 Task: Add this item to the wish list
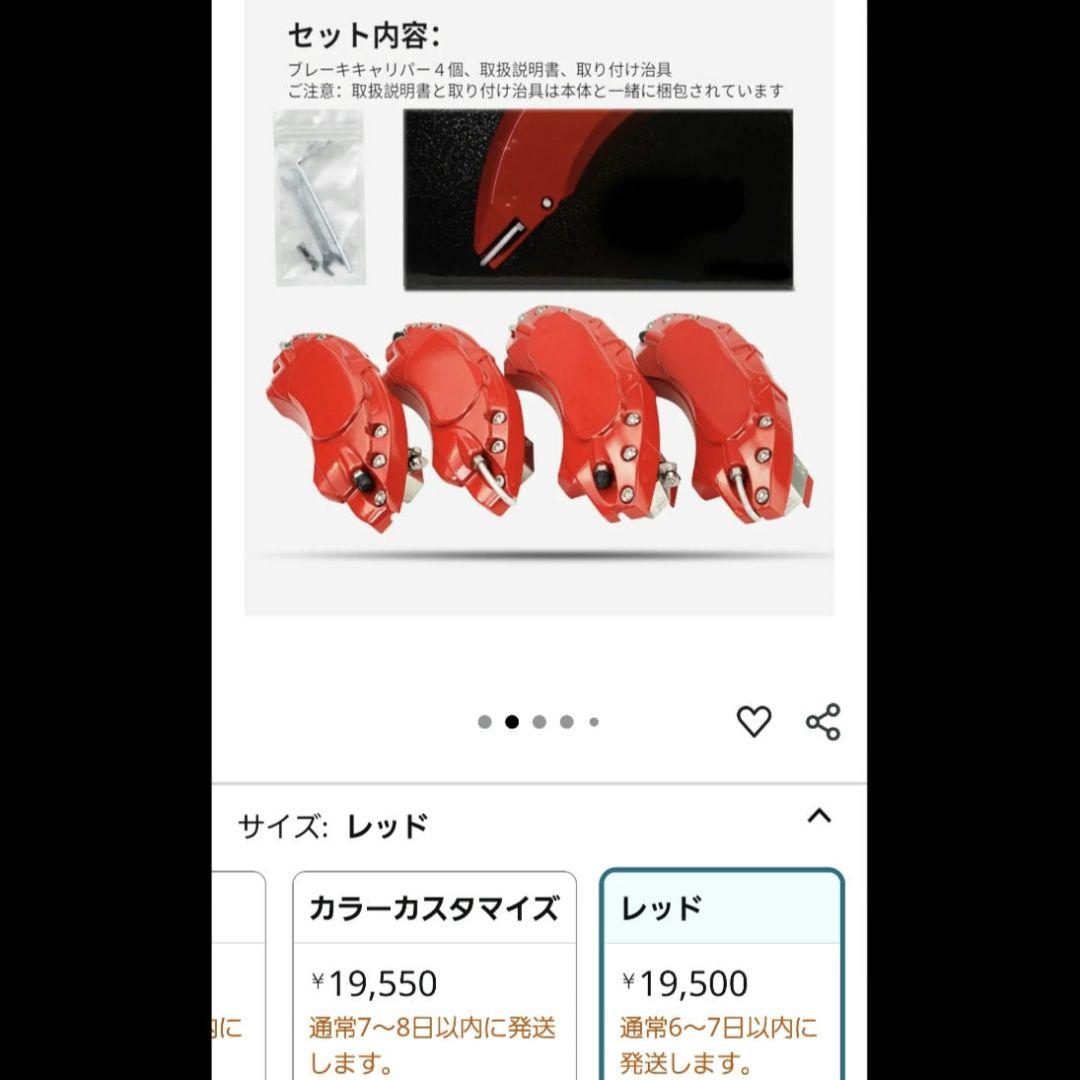coord(754,721)
